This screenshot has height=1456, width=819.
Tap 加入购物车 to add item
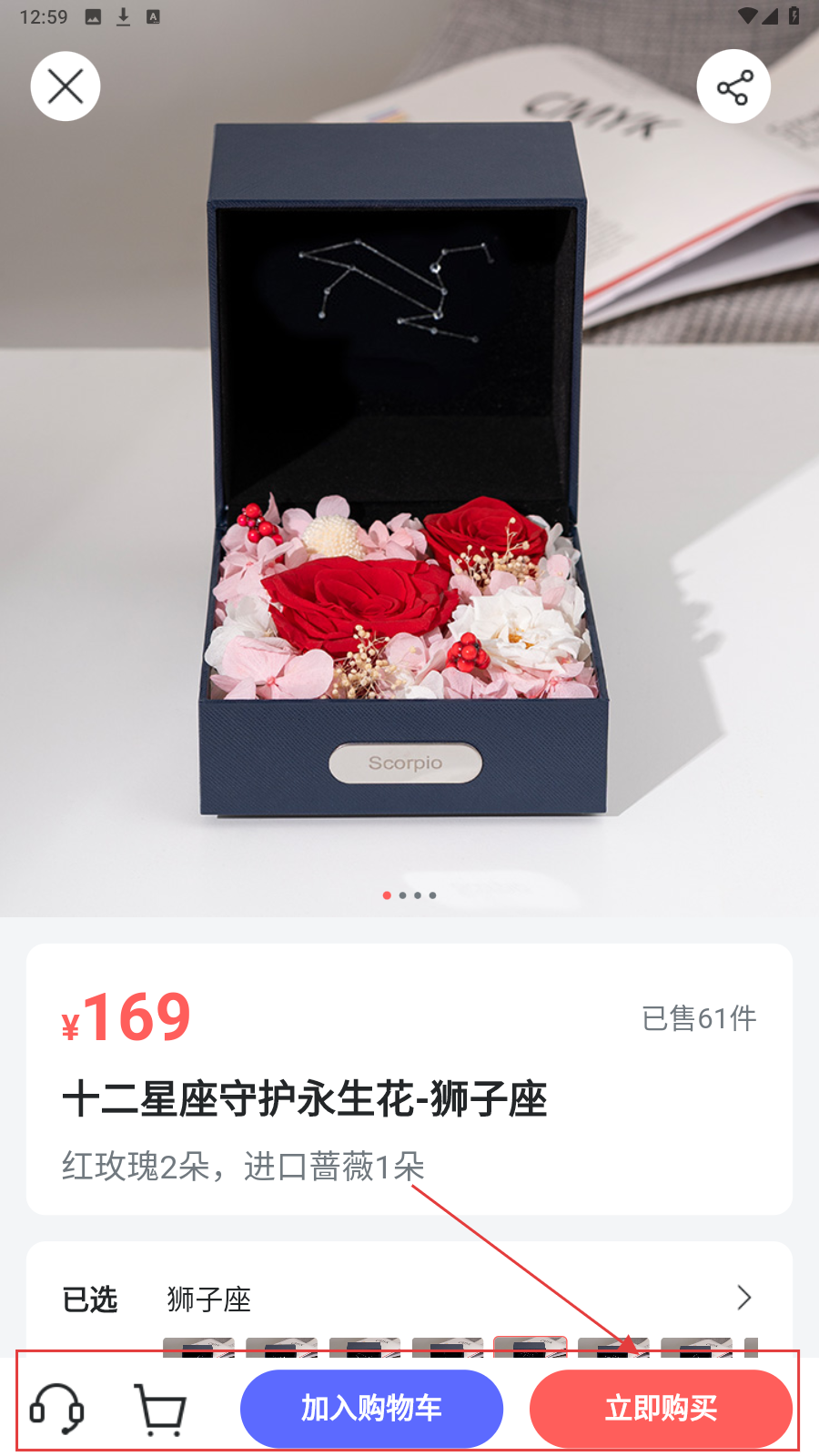[x=371, y=1409]
